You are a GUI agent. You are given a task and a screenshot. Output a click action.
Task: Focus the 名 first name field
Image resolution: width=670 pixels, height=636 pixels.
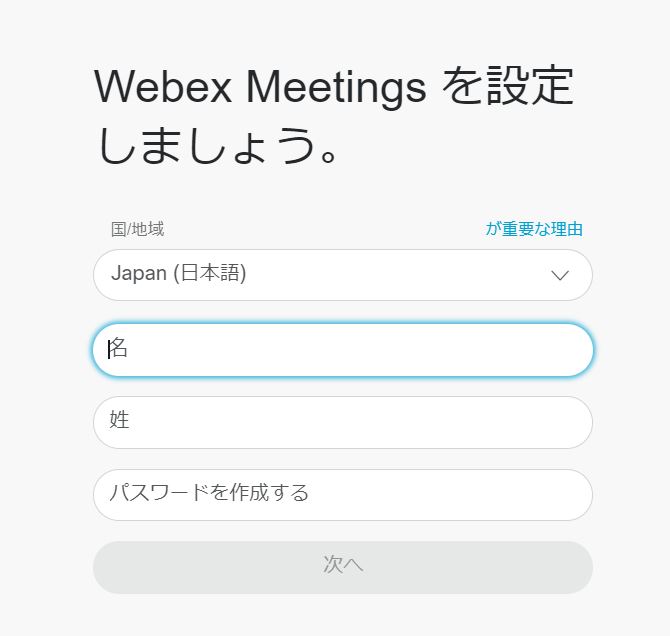[x=342, y=350]
